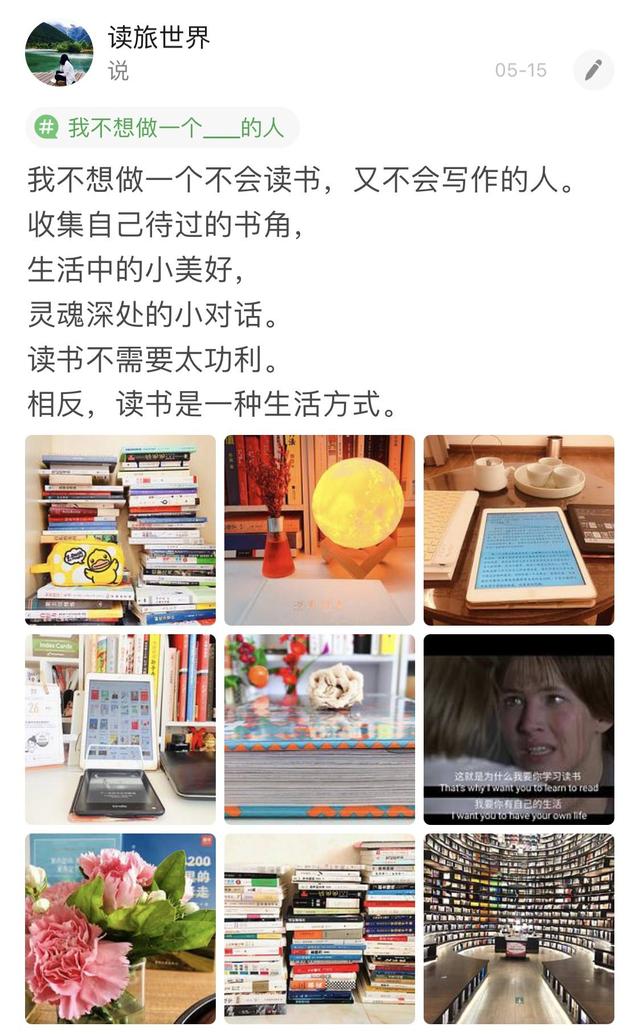
Task: Enlarge the tablet and tea set photo
Action: (x=518, y=530)
